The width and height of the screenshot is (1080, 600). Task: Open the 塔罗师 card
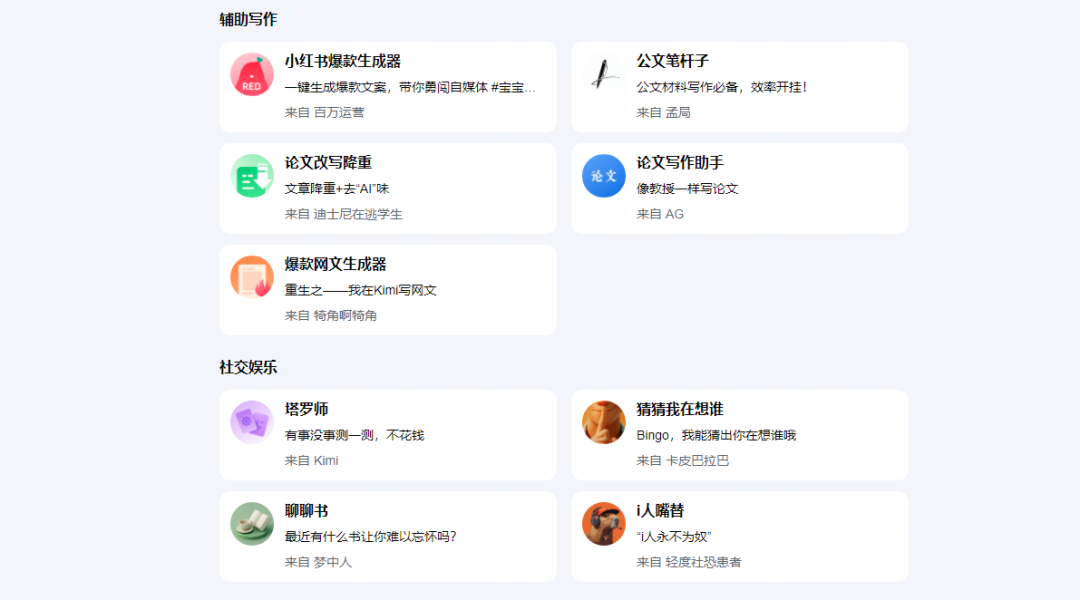coord(387,435)
